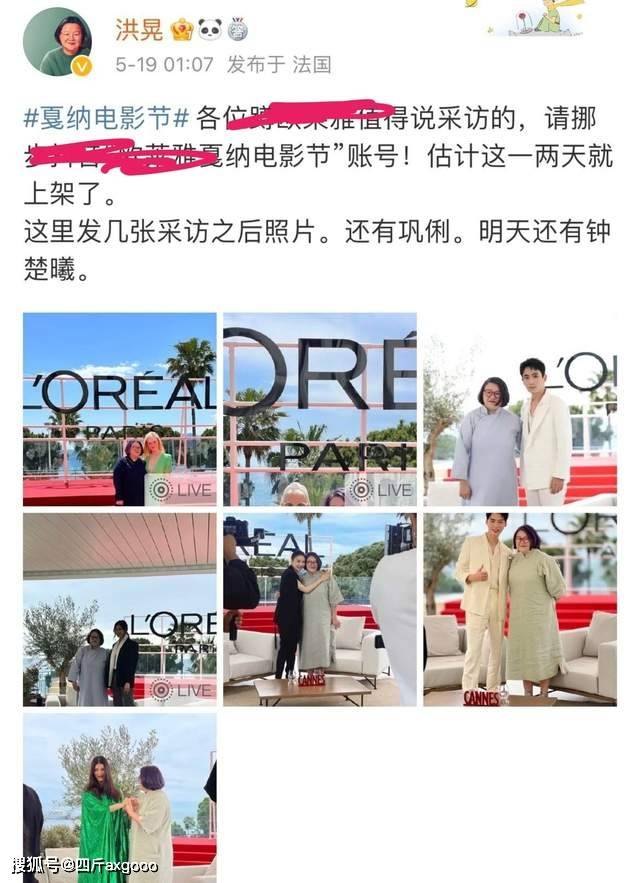Open the #戛纳电影节# hashtag topic
Image resolution: width=640 pixels, height=883 pixels.
coord(106,119)
